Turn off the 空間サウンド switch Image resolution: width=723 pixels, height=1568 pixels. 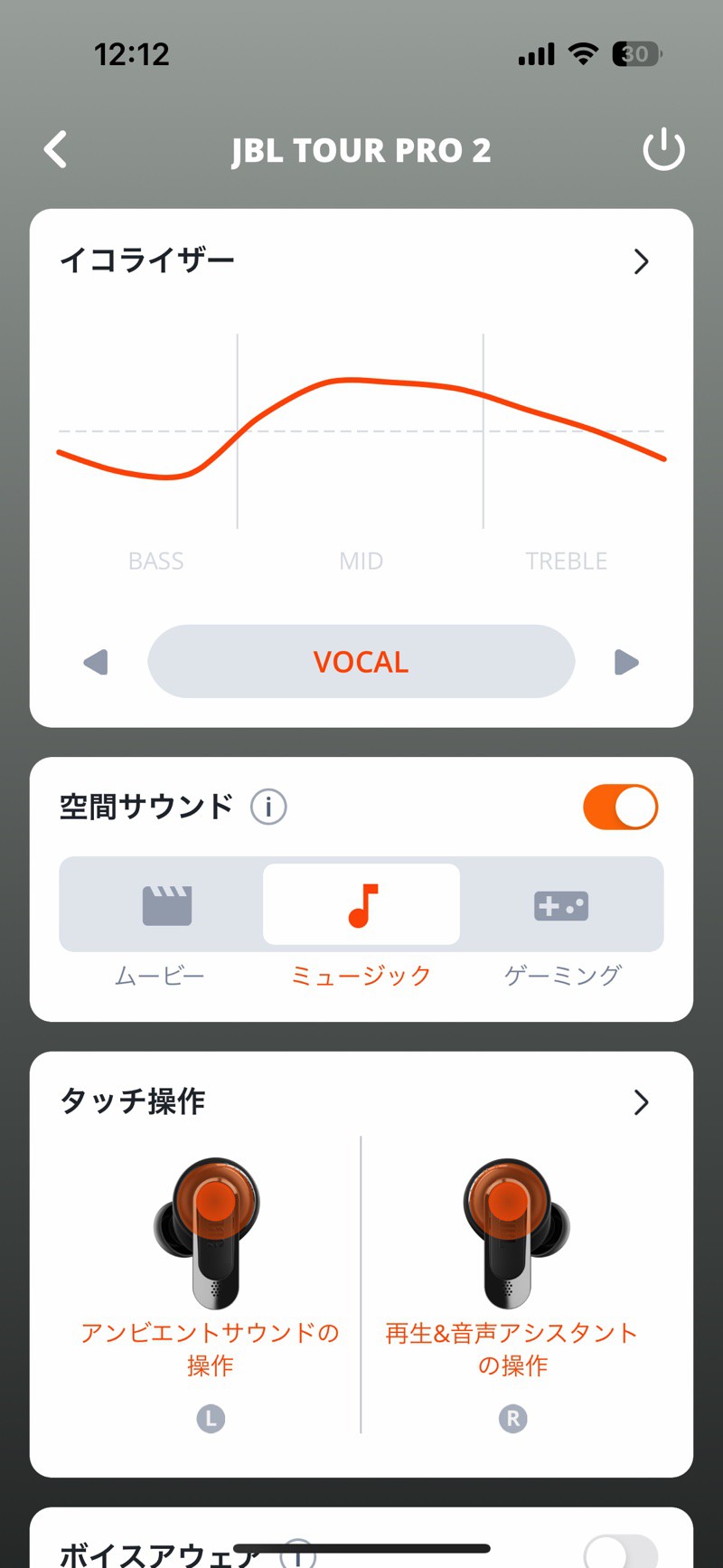pos(620,807)
